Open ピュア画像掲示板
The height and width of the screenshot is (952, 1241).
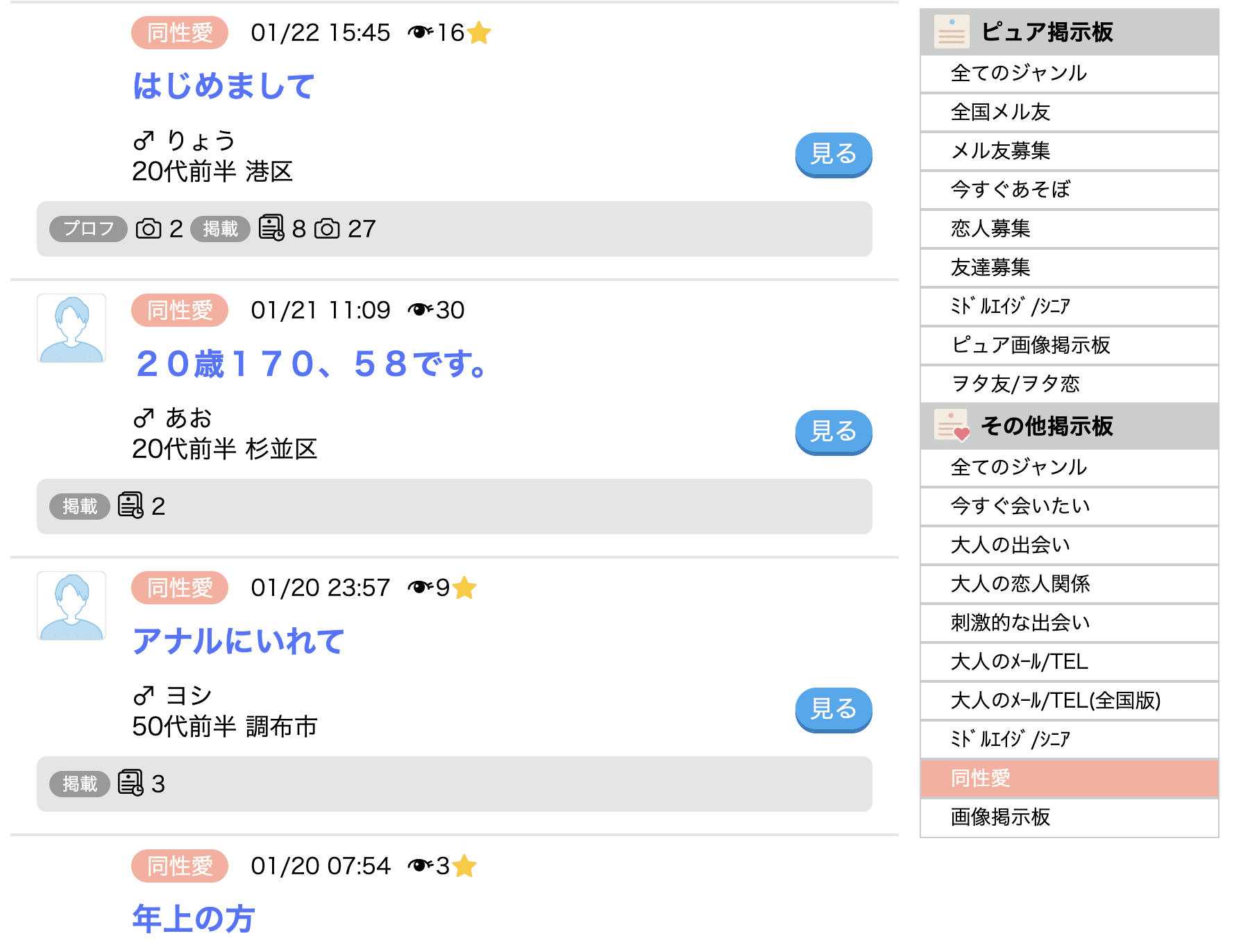tap(1030, 345)
